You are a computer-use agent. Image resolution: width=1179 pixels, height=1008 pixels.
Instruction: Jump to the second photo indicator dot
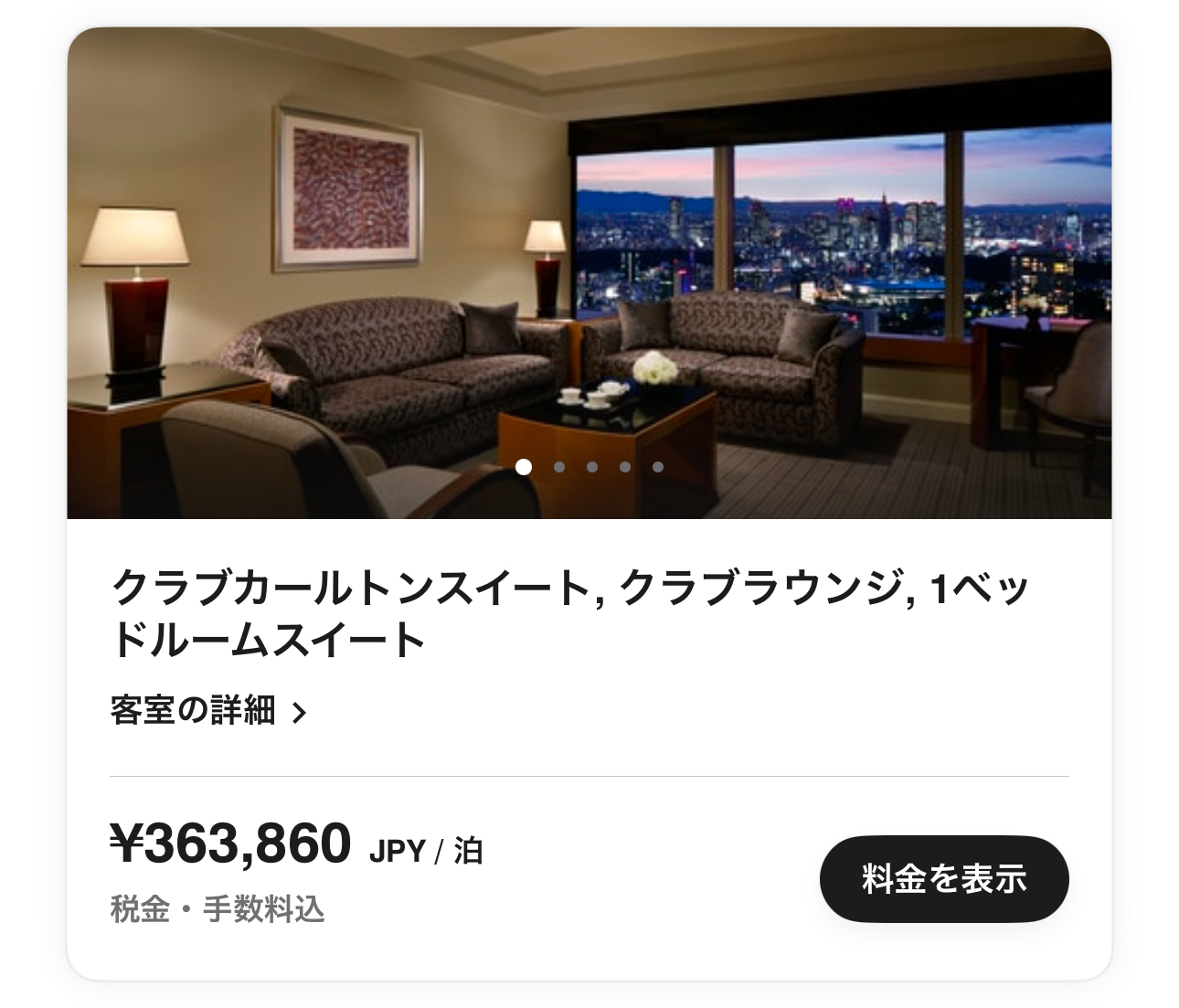(558, 467)
